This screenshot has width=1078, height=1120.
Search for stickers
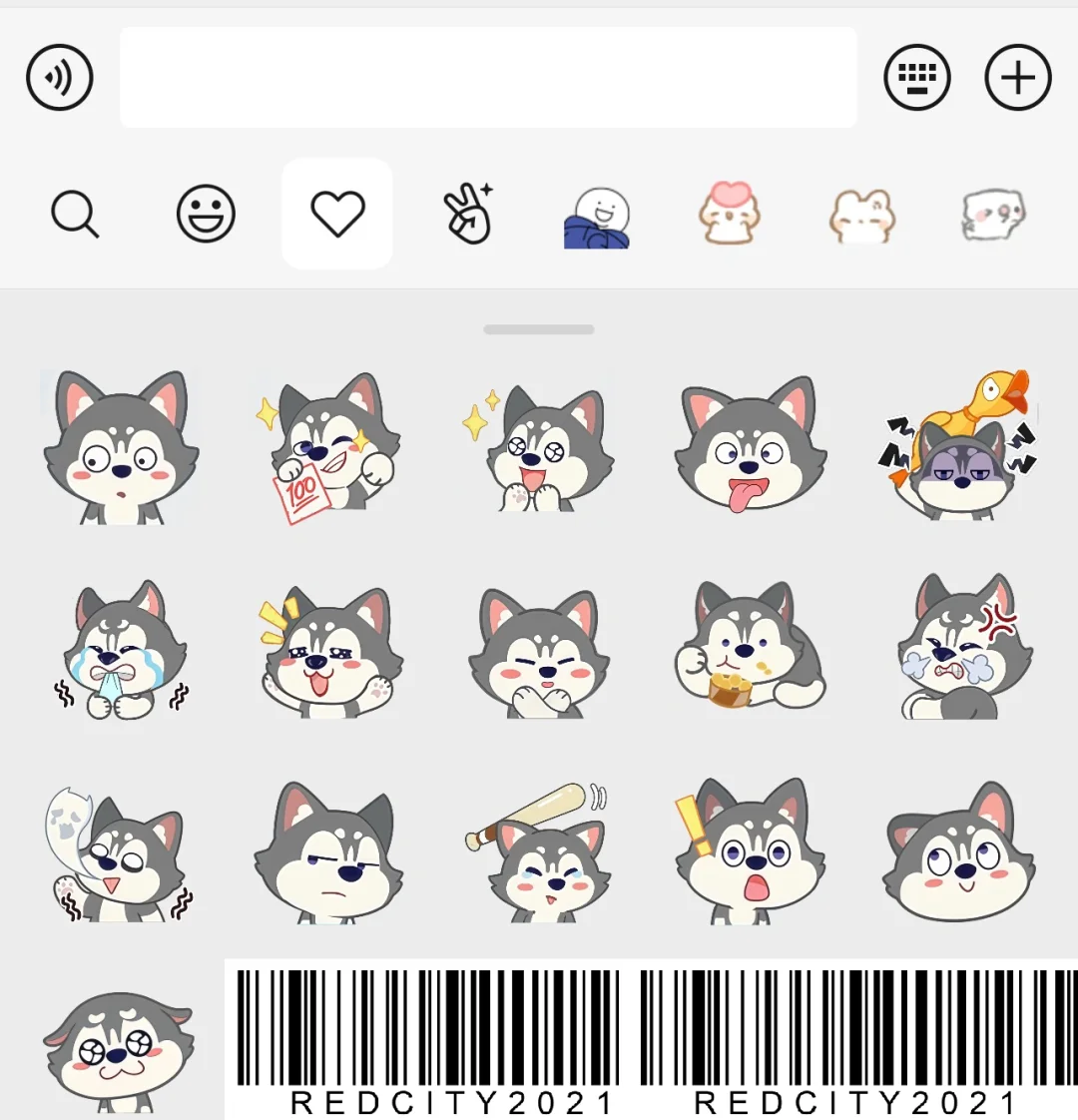(75, 214)
